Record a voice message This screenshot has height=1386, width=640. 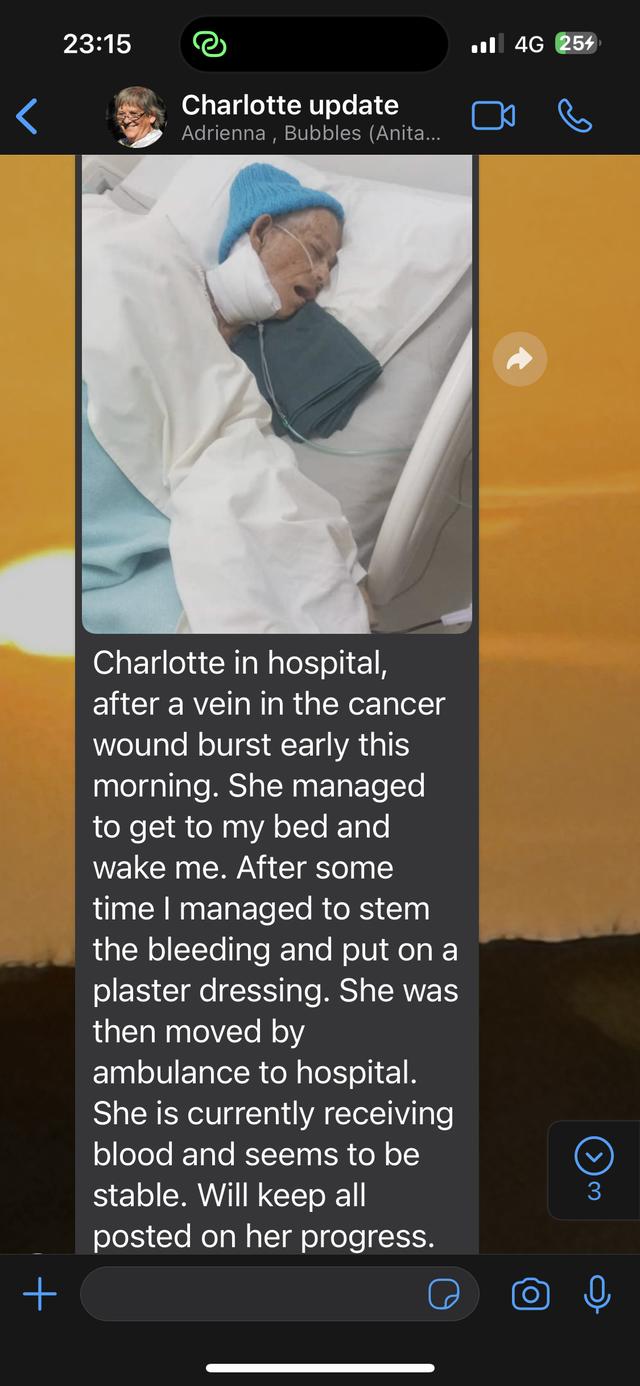pyautogui.click(x=597, y=1295)
